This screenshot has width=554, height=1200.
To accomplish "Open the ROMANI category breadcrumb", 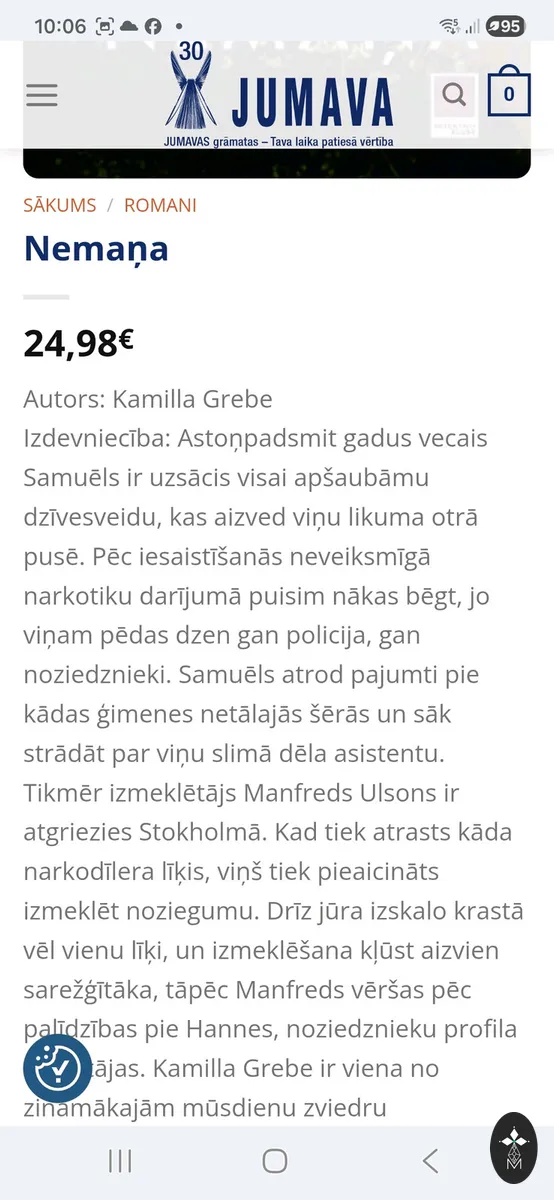I will (x=160, y=205).
